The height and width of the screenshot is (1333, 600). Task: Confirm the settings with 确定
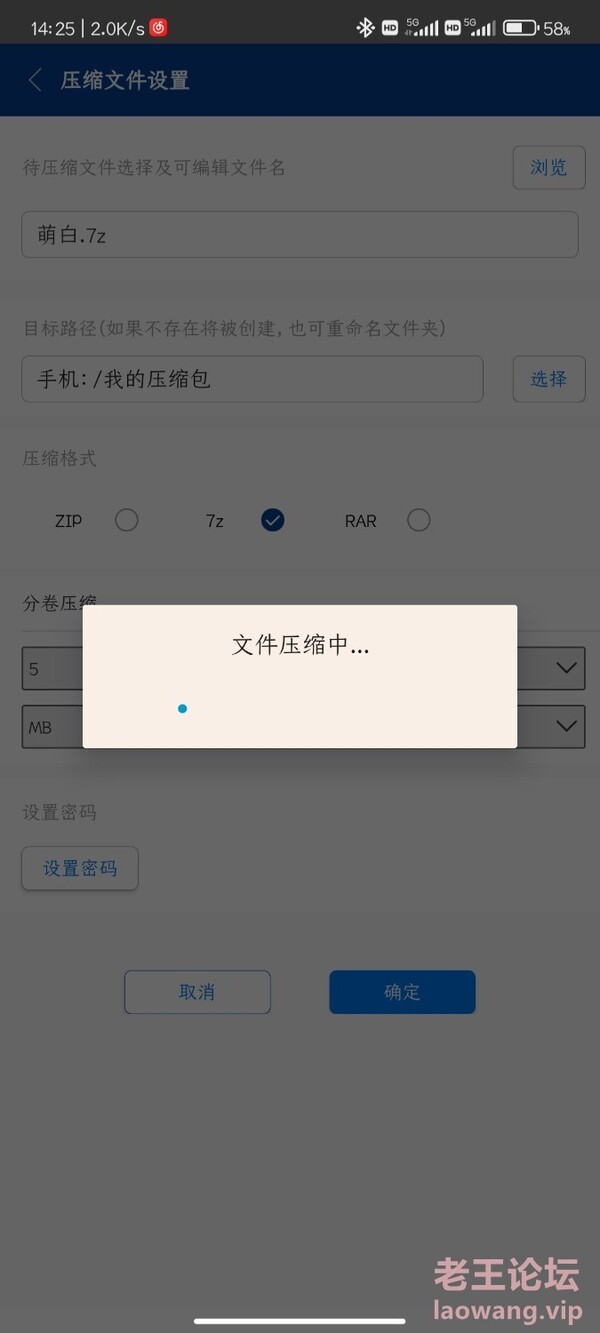click(402, 992)
